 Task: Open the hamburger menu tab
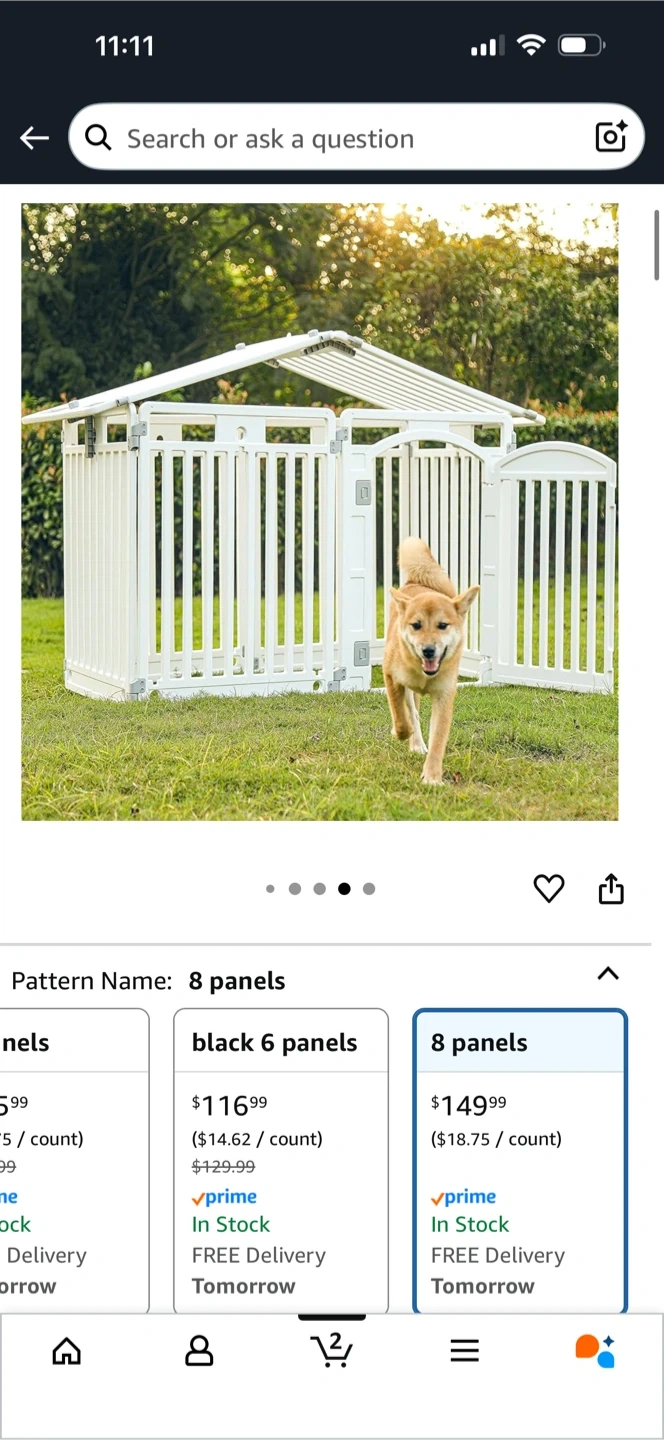click(464, 1352)
